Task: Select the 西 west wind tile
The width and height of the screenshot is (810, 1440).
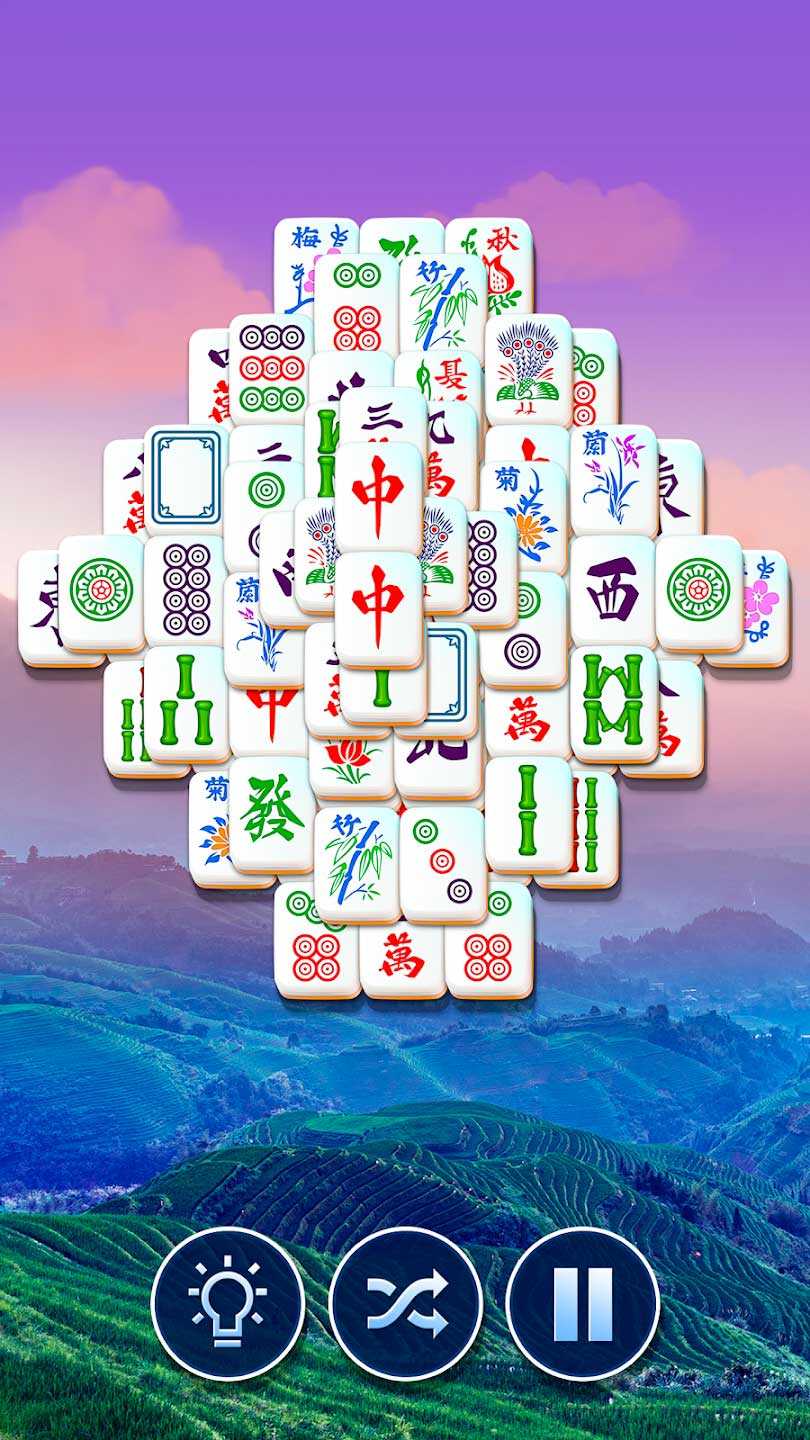Action: pos(612,588)
